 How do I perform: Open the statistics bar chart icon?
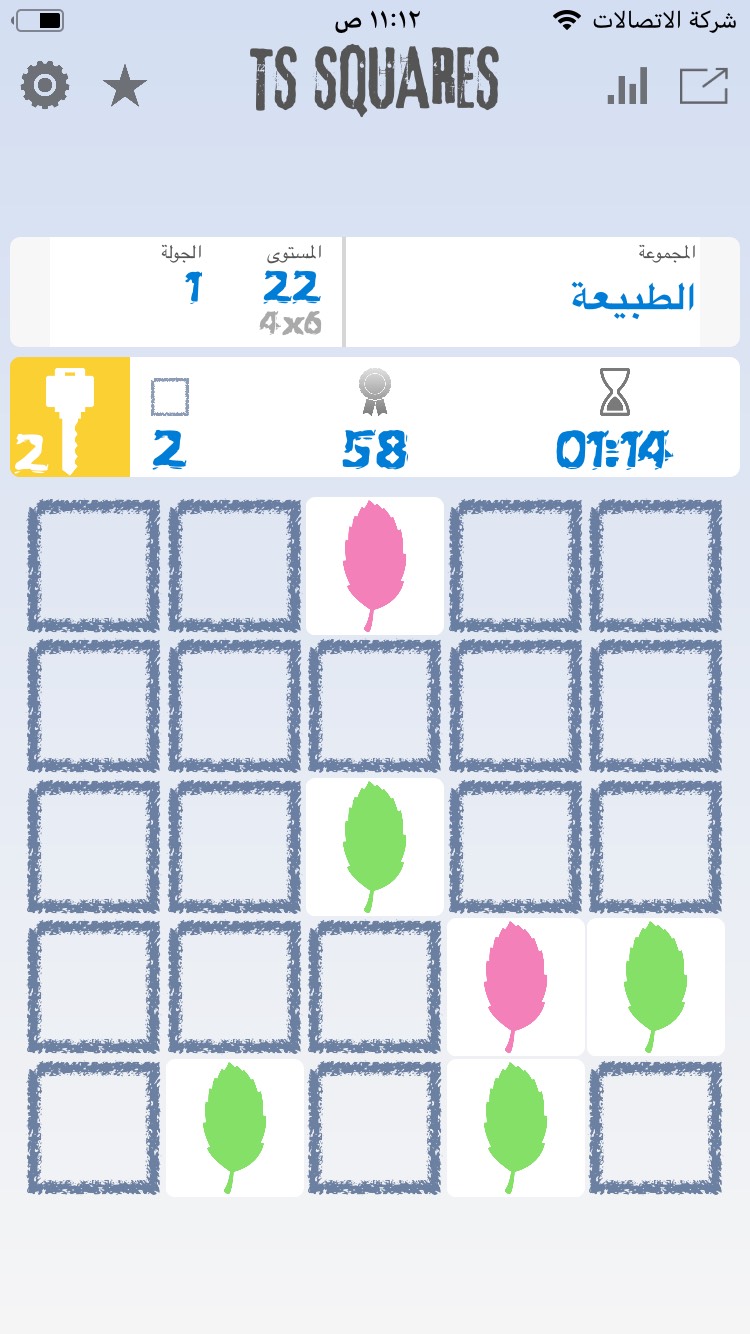pos(627,86)
